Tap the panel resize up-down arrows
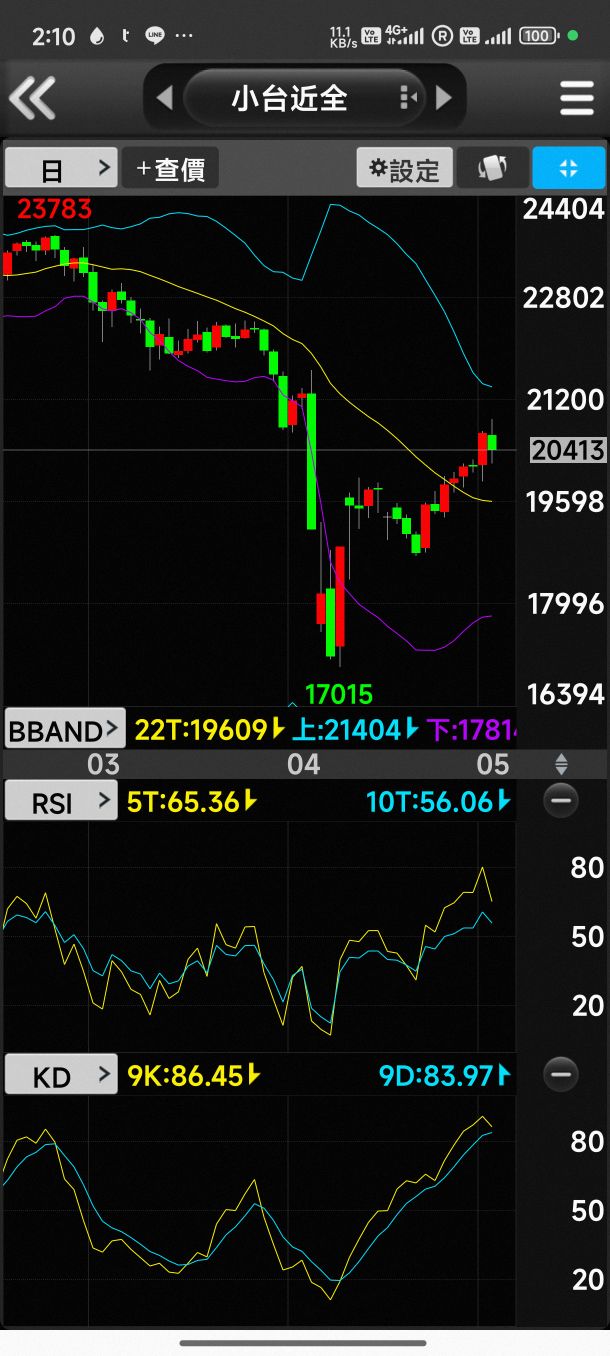610x1356 pixels. pyautogui.click(x=561, y=765)
